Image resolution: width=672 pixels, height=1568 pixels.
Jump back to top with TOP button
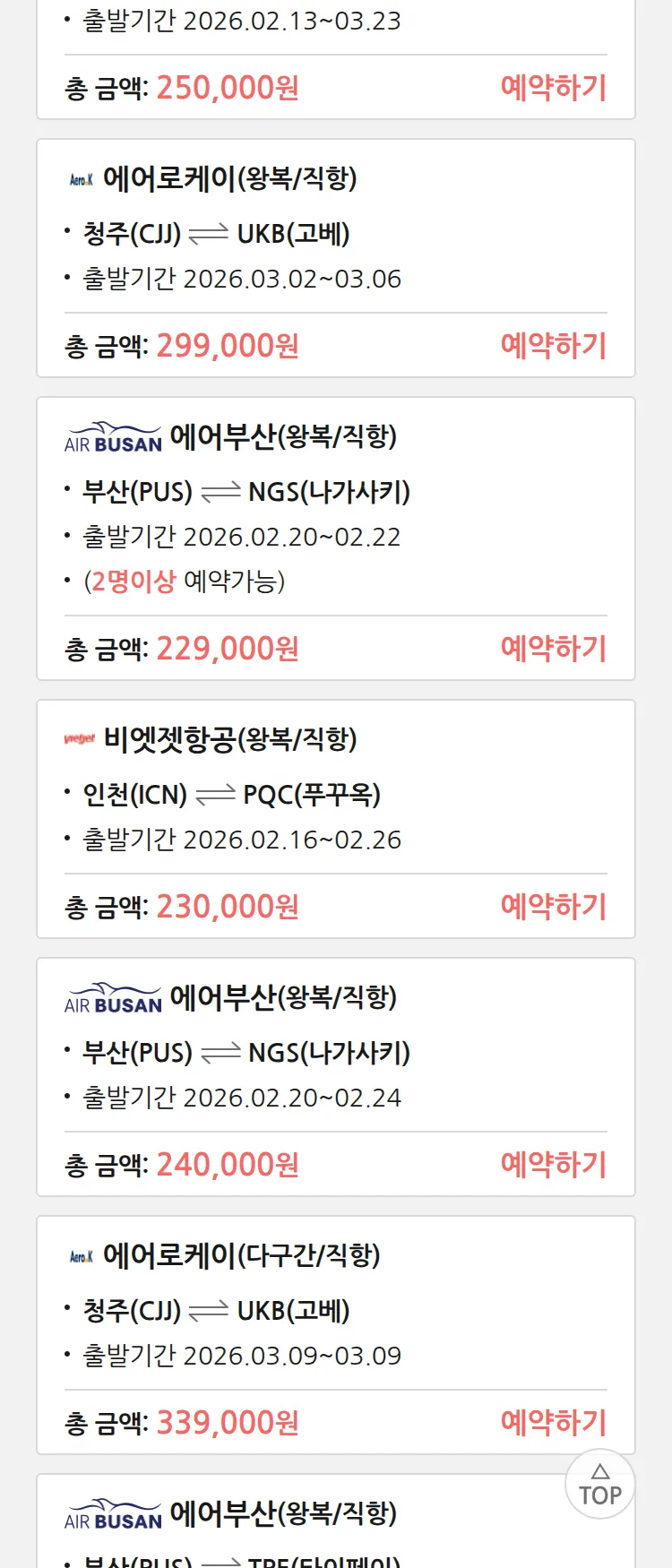tap(599, 1485)
